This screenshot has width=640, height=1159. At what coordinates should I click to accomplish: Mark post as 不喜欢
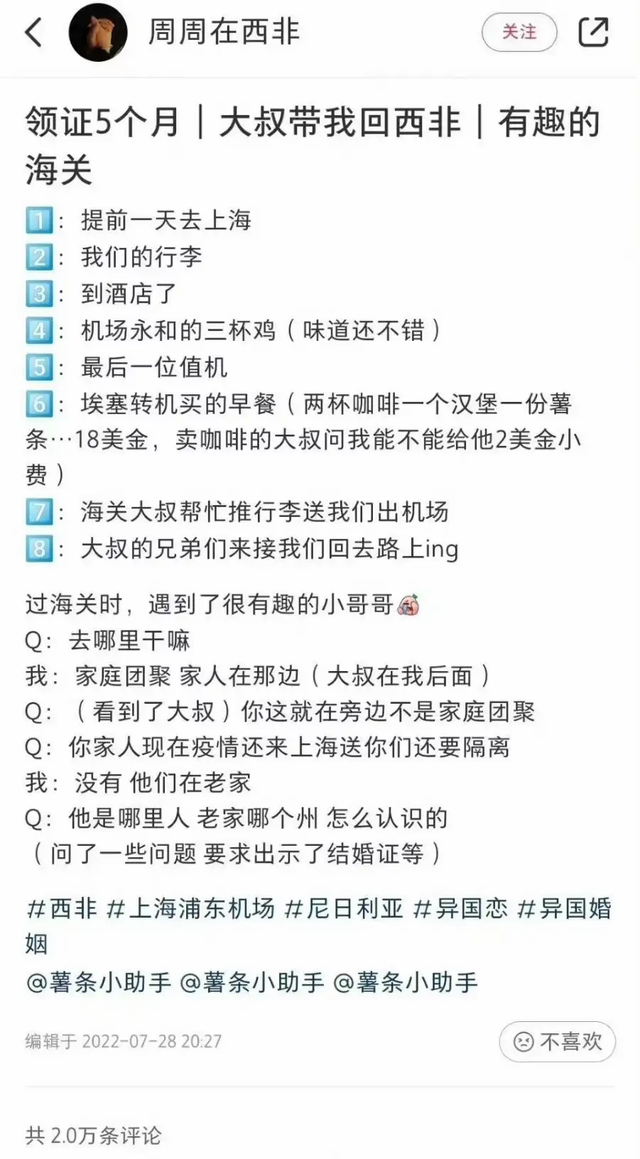(x=557, y=1041)
